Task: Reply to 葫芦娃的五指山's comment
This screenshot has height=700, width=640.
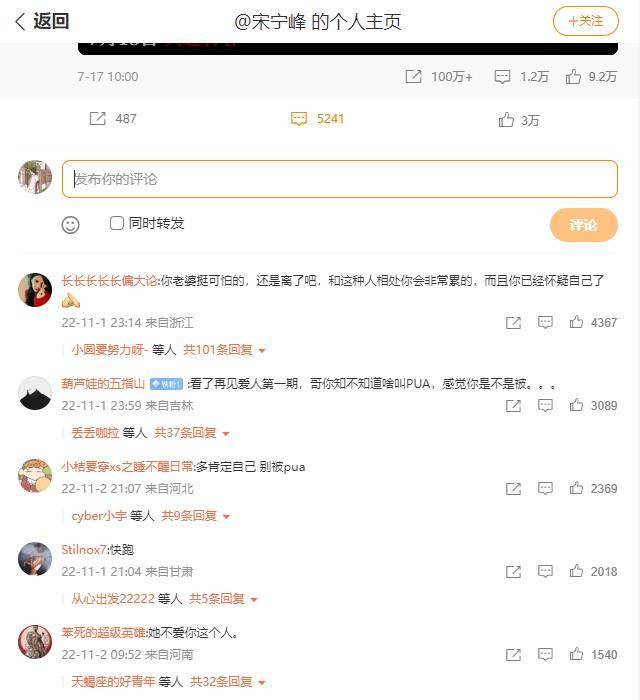Action: click(x=545, y=406)
